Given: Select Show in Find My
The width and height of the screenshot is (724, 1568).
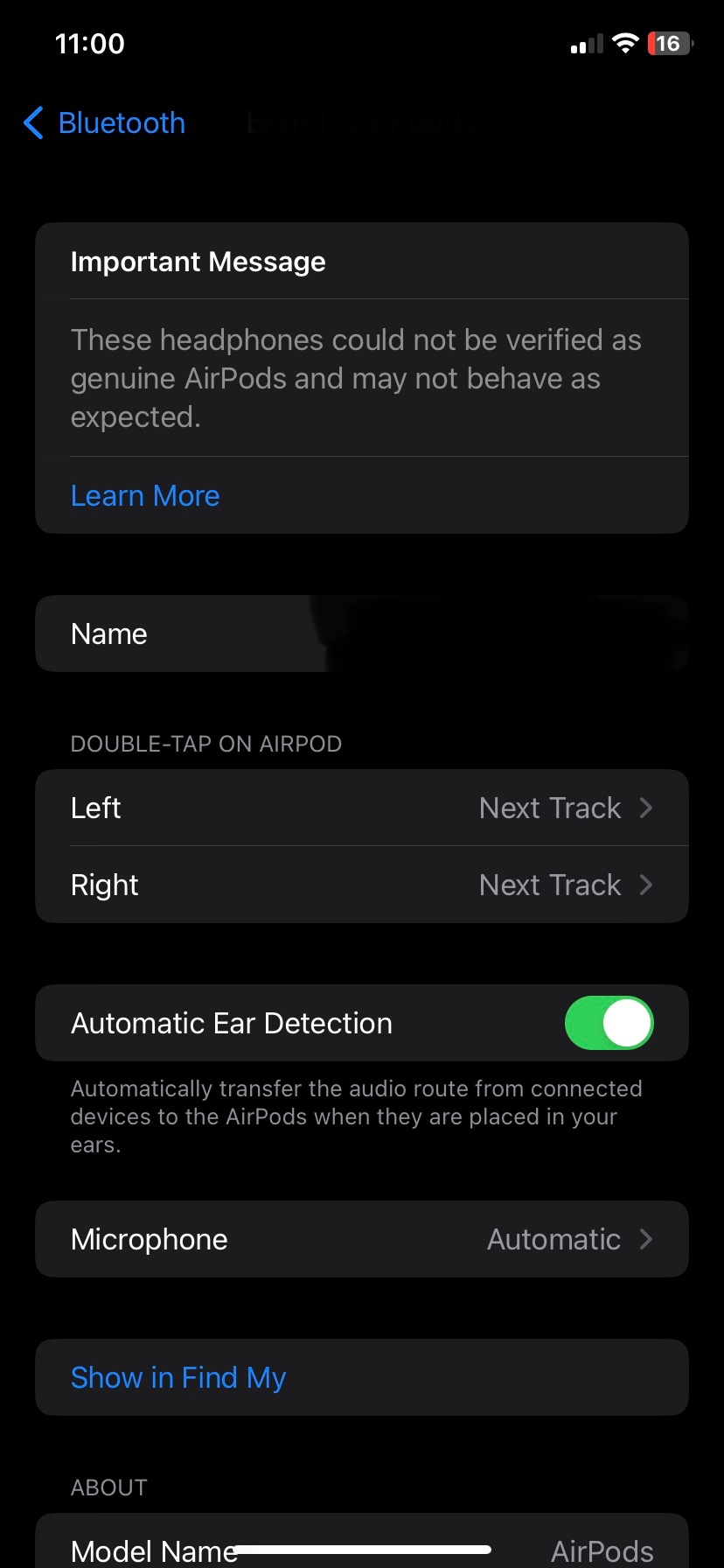Looking at the screenshot, I should tap(179, 1378).
